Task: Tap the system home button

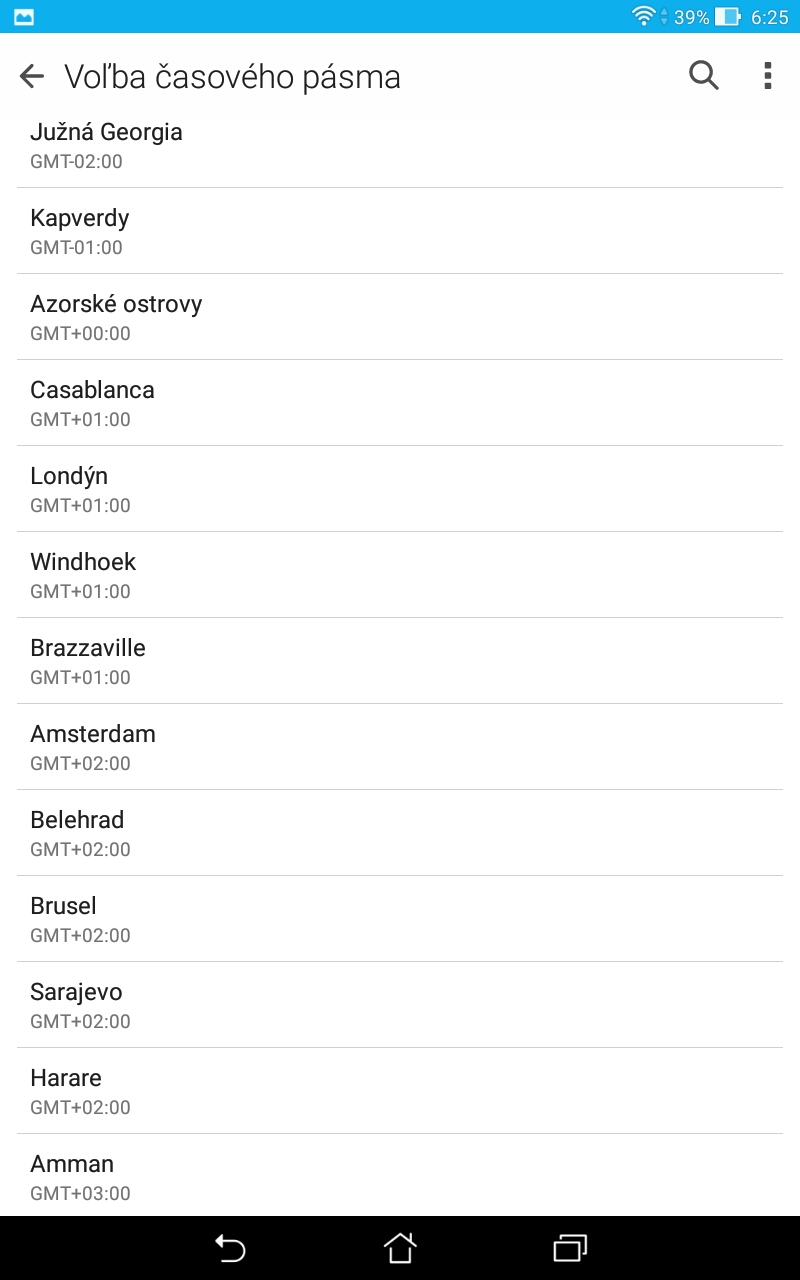Action: pyautogui.click(x=400, y=1248)
